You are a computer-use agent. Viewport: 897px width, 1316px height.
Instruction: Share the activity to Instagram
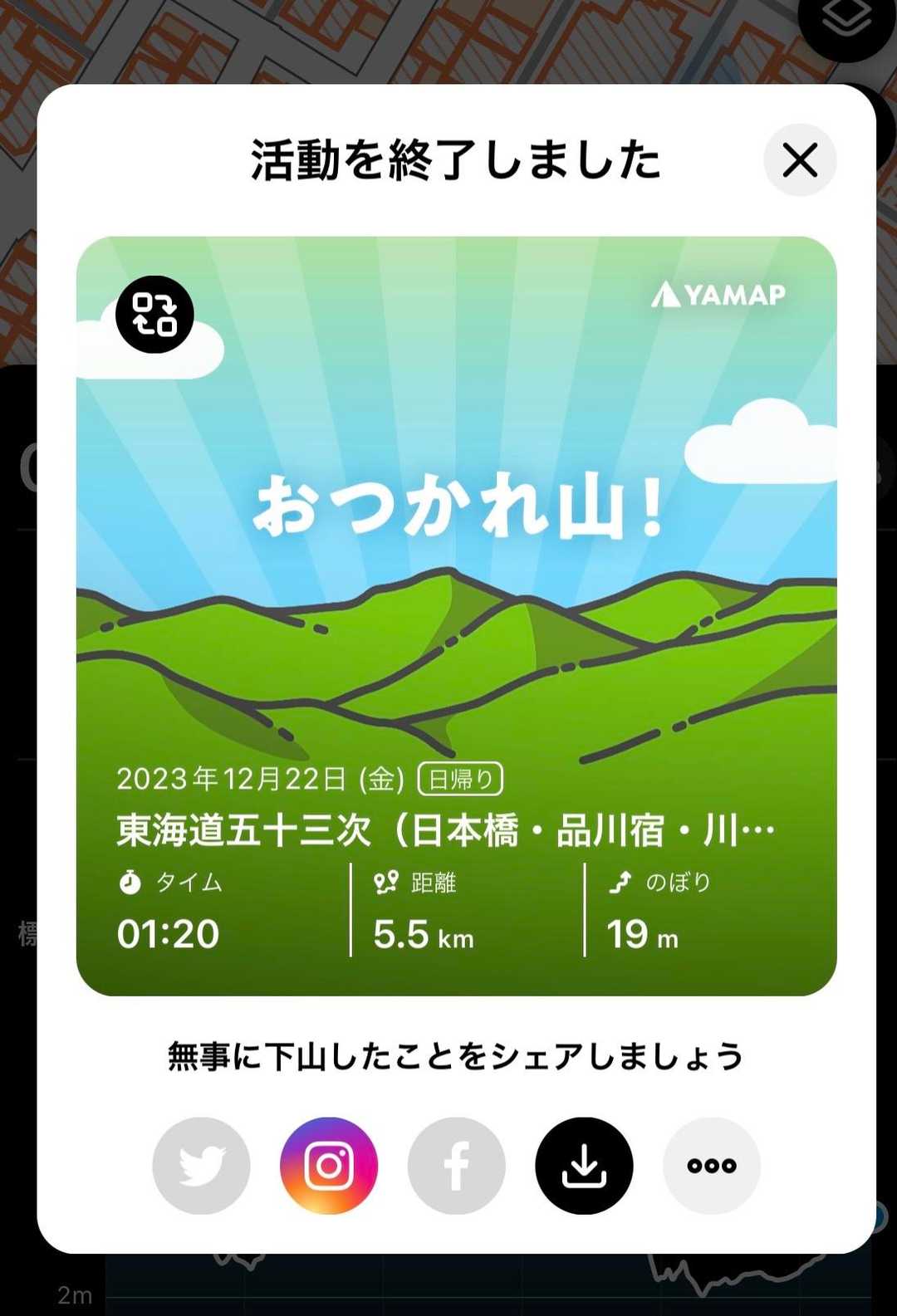329,1166
